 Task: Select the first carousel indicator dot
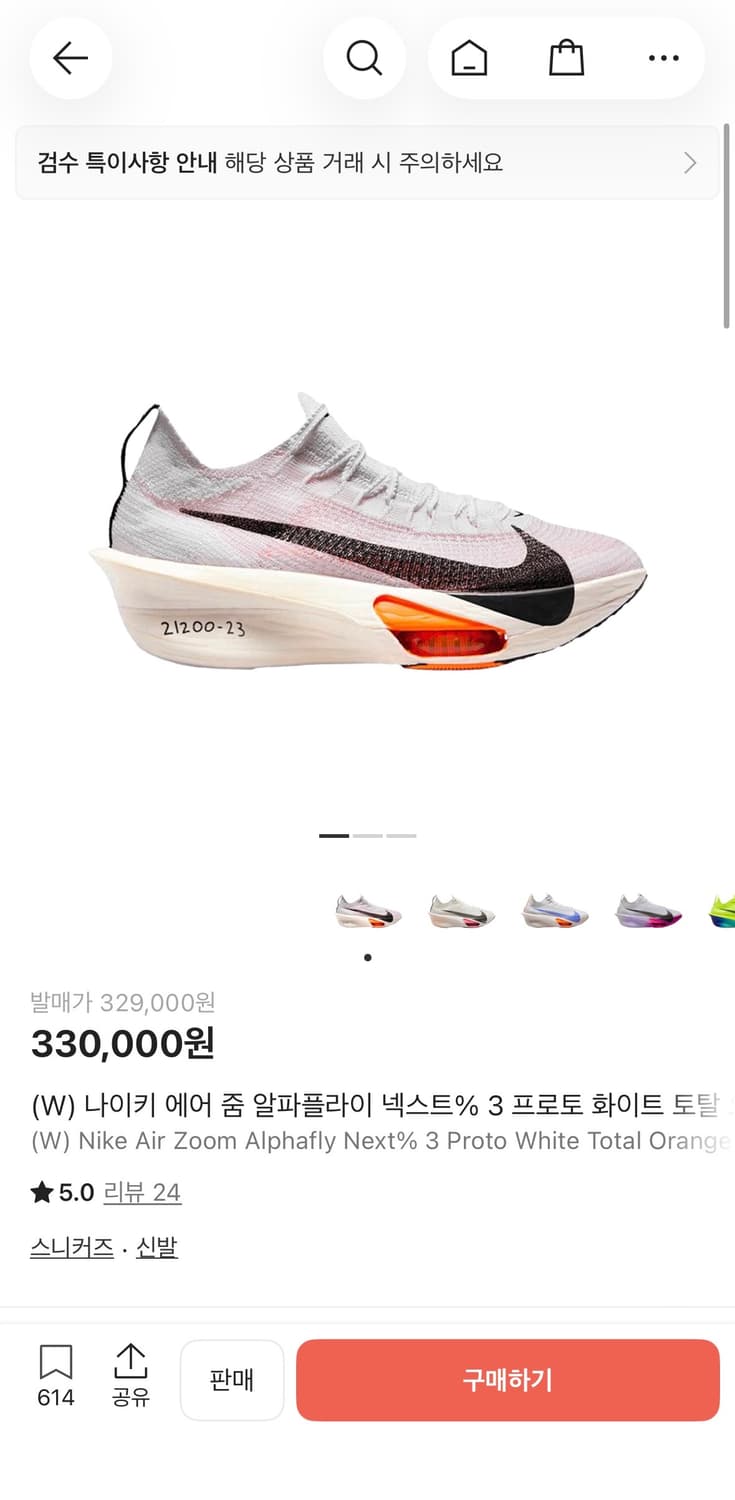click(x=335, y=835)
